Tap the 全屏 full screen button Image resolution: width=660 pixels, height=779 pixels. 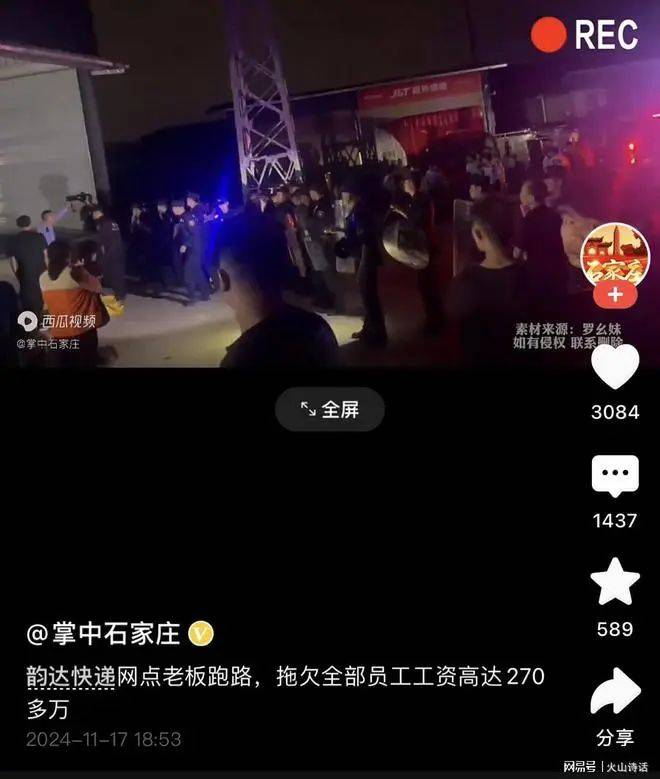pos(330,409)
